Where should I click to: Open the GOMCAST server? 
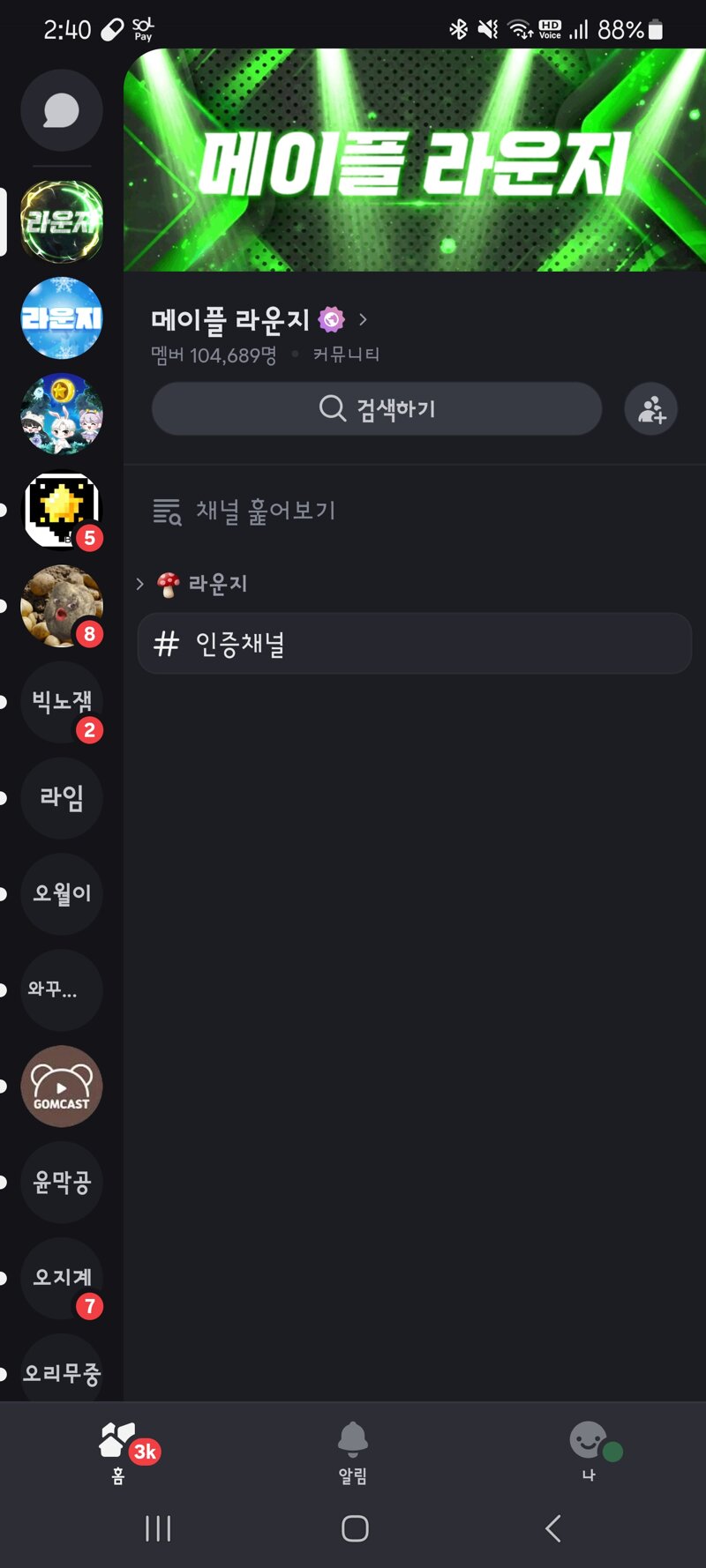(62, 1086)
